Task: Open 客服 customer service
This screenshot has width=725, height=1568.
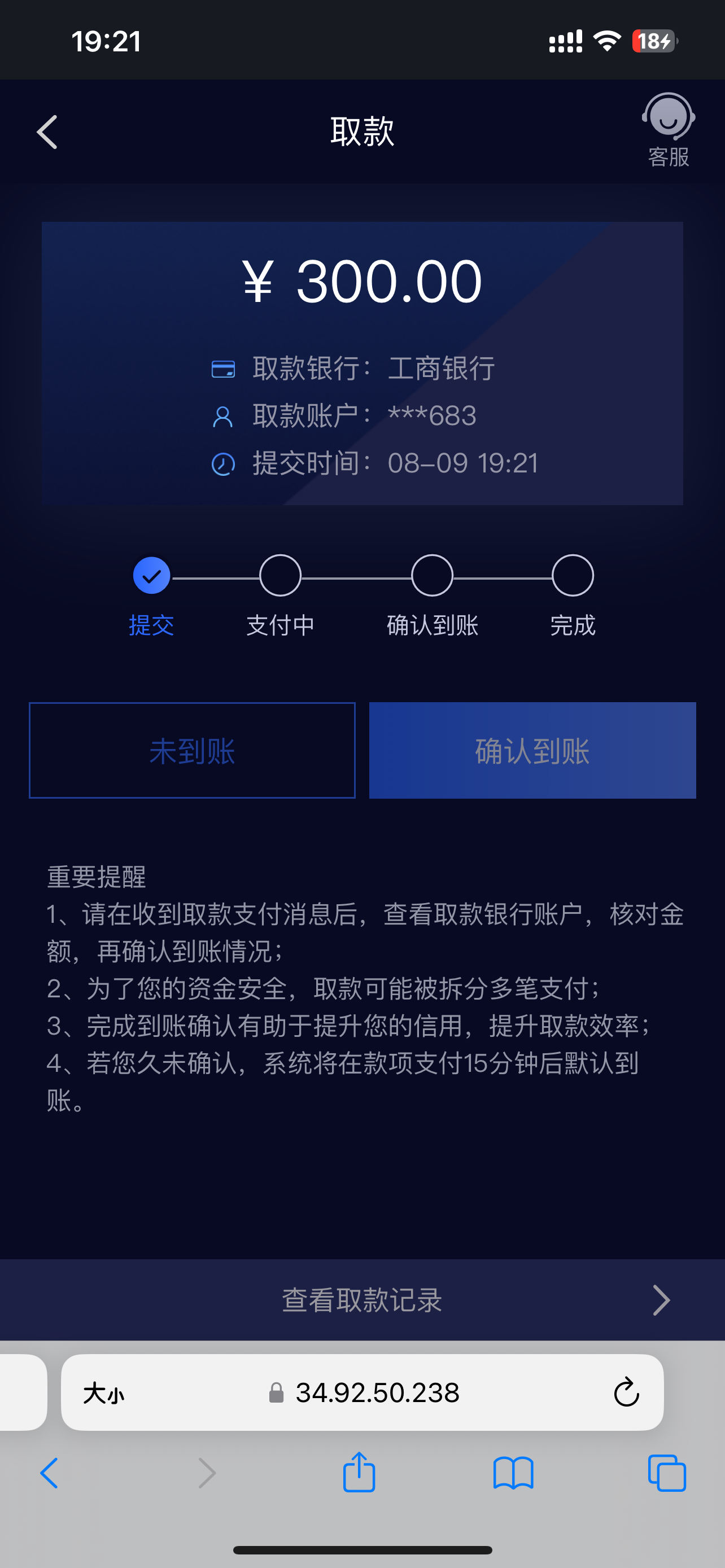Action: click(668, 129)
